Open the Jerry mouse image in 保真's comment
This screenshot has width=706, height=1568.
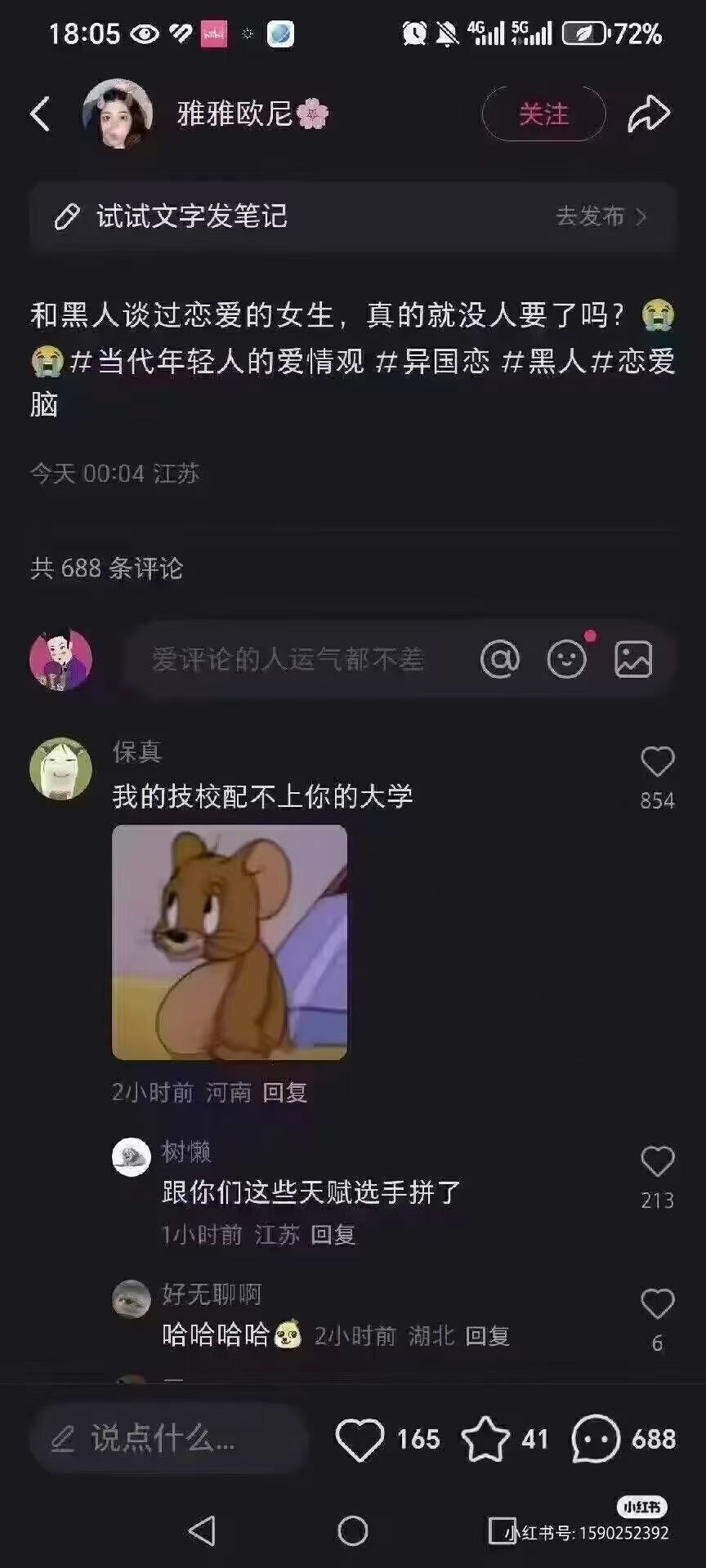[230, 942]
